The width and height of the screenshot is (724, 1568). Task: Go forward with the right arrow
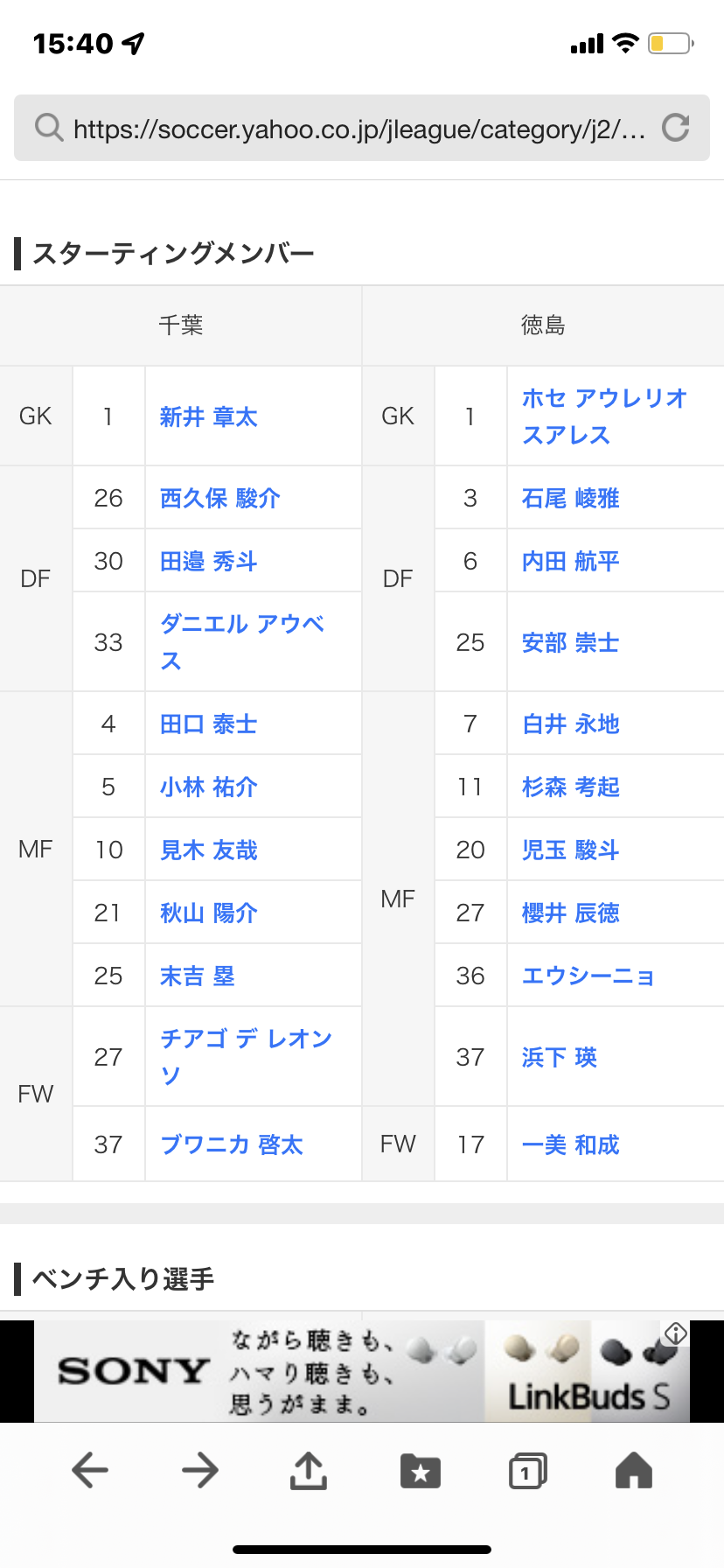199,1470
